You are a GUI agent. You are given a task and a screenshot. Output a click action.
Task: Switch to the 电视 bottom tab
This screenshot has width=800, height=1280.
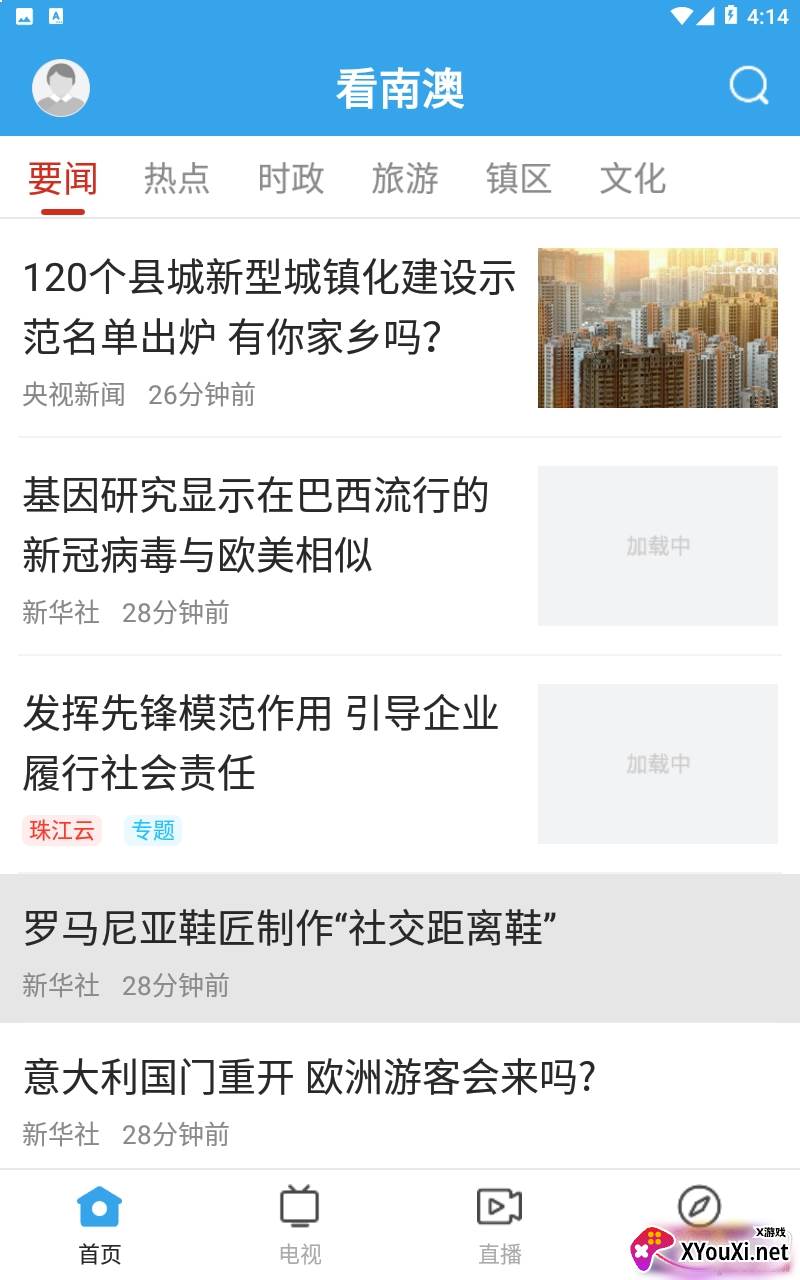click(300, 1225)
